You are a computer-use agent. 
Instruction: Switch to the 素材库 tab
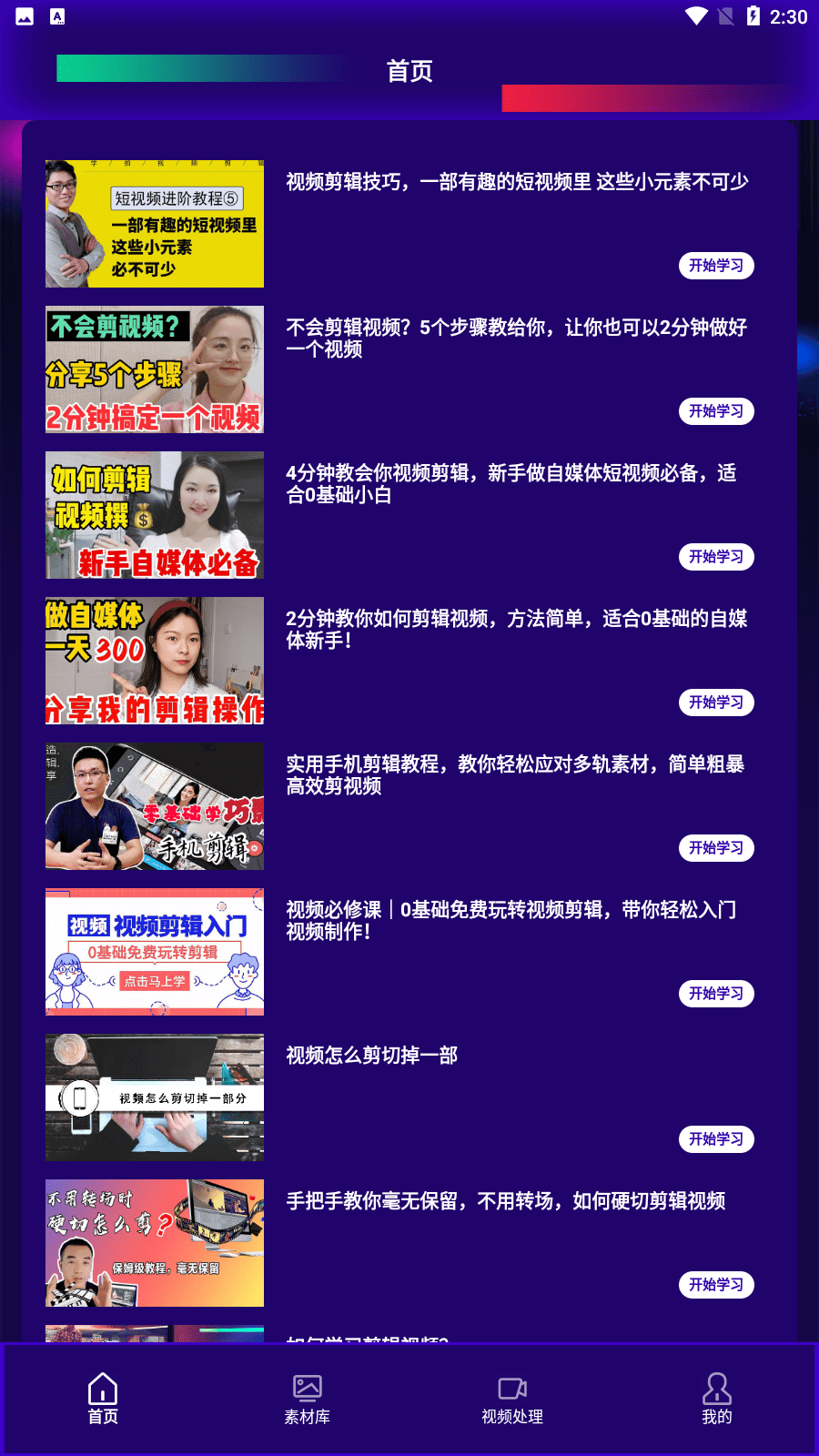pyautogui.click(x=307, y=1399)
